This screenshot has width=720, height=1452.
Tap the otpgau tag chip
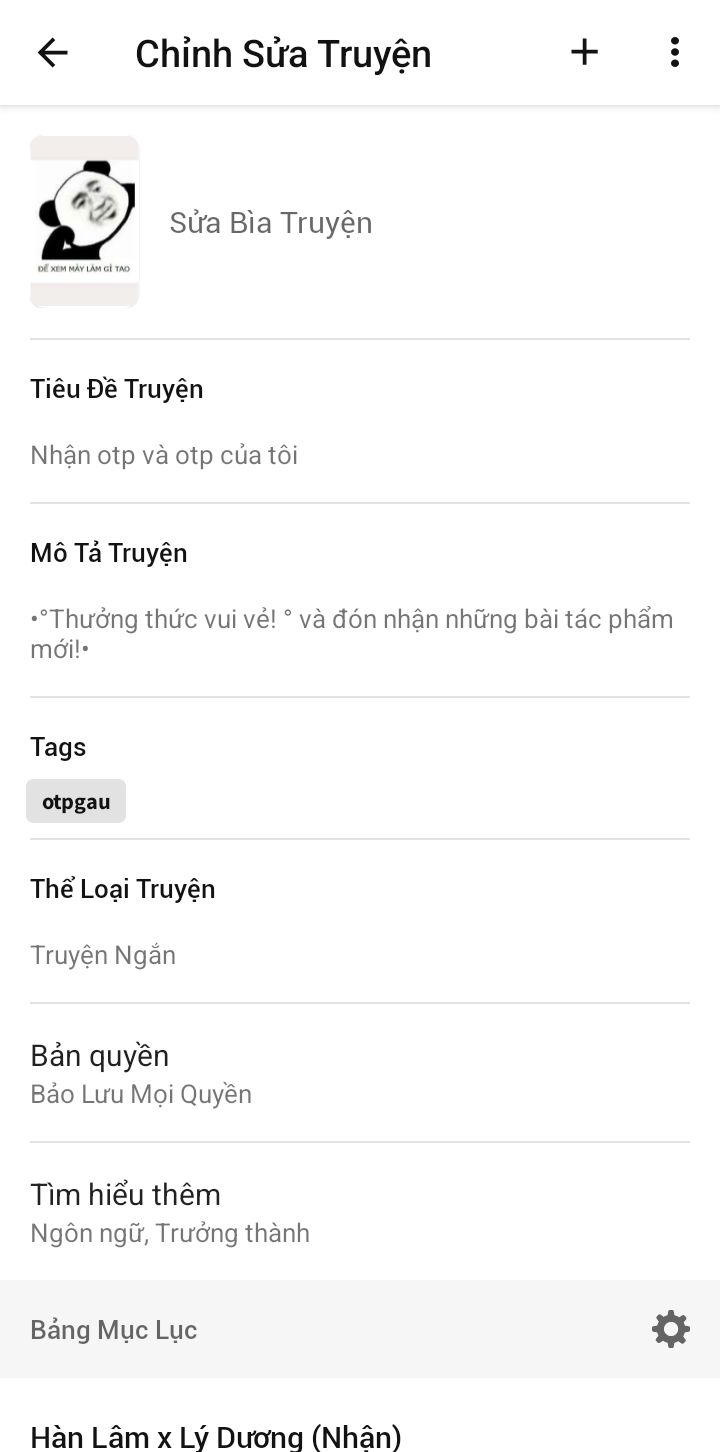point(76,801)
